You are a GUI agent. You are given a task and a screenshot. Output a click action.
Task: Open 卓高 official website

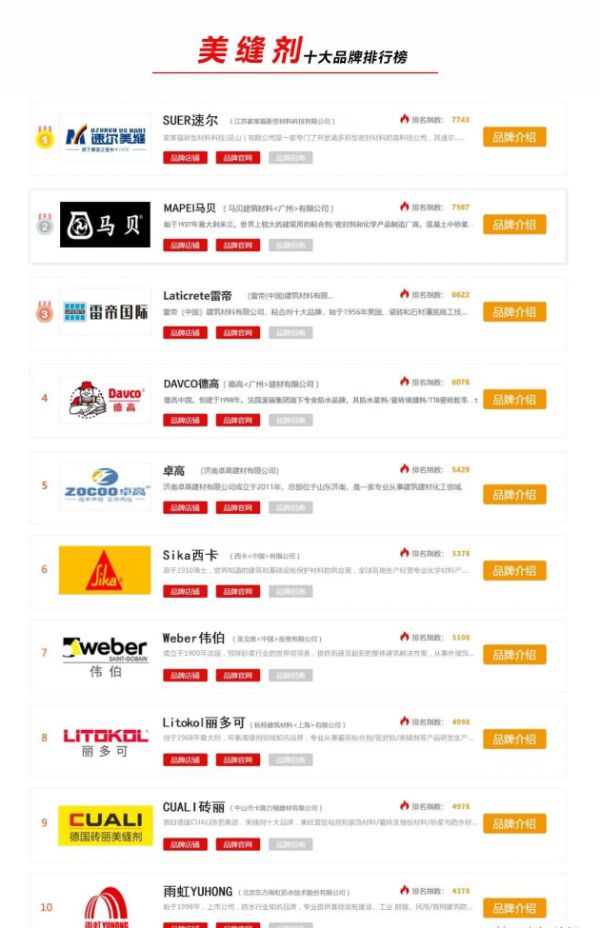(x=237, y=507)
